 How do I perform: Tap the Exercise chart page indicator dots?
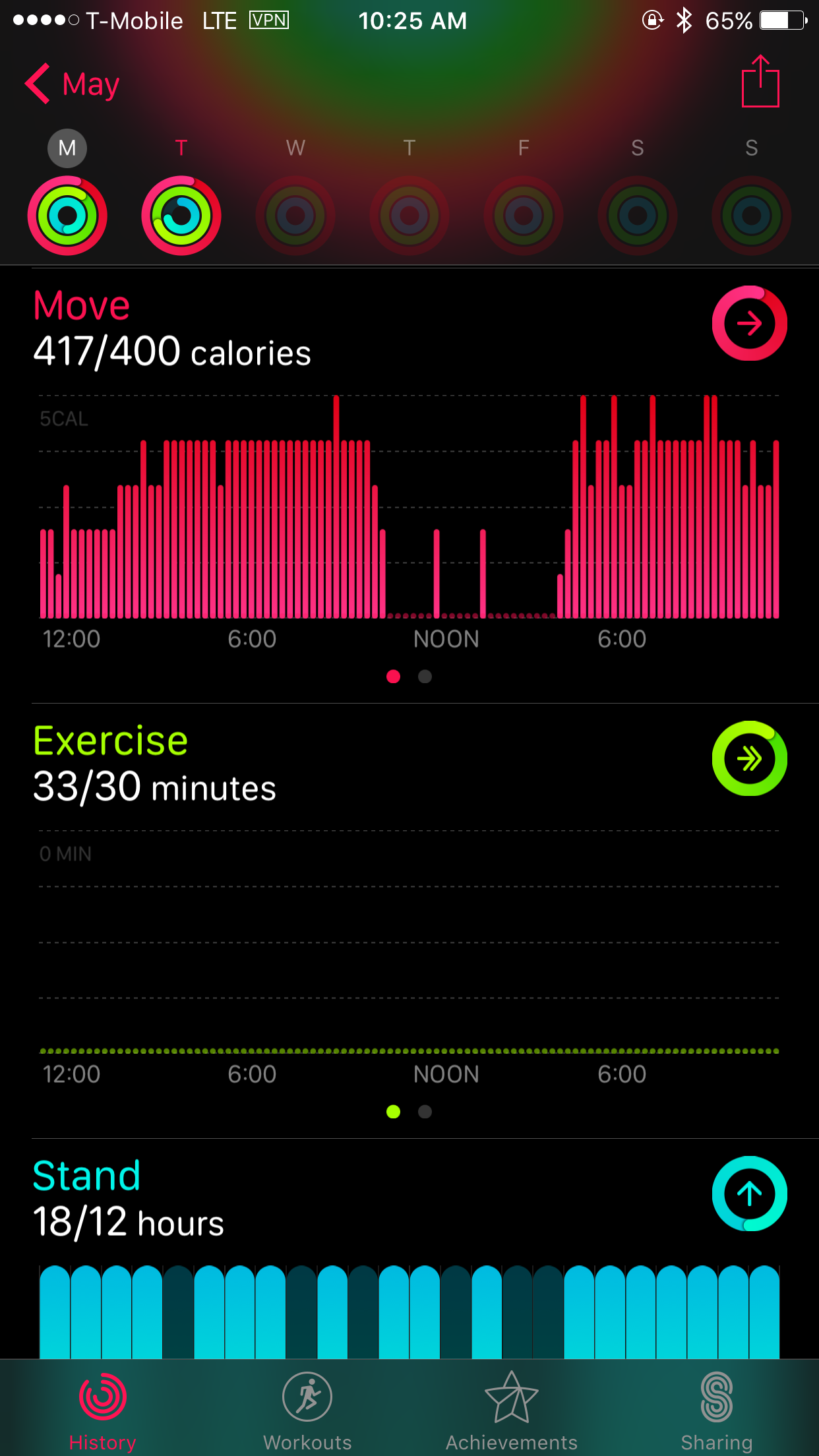click(409, 1112)
